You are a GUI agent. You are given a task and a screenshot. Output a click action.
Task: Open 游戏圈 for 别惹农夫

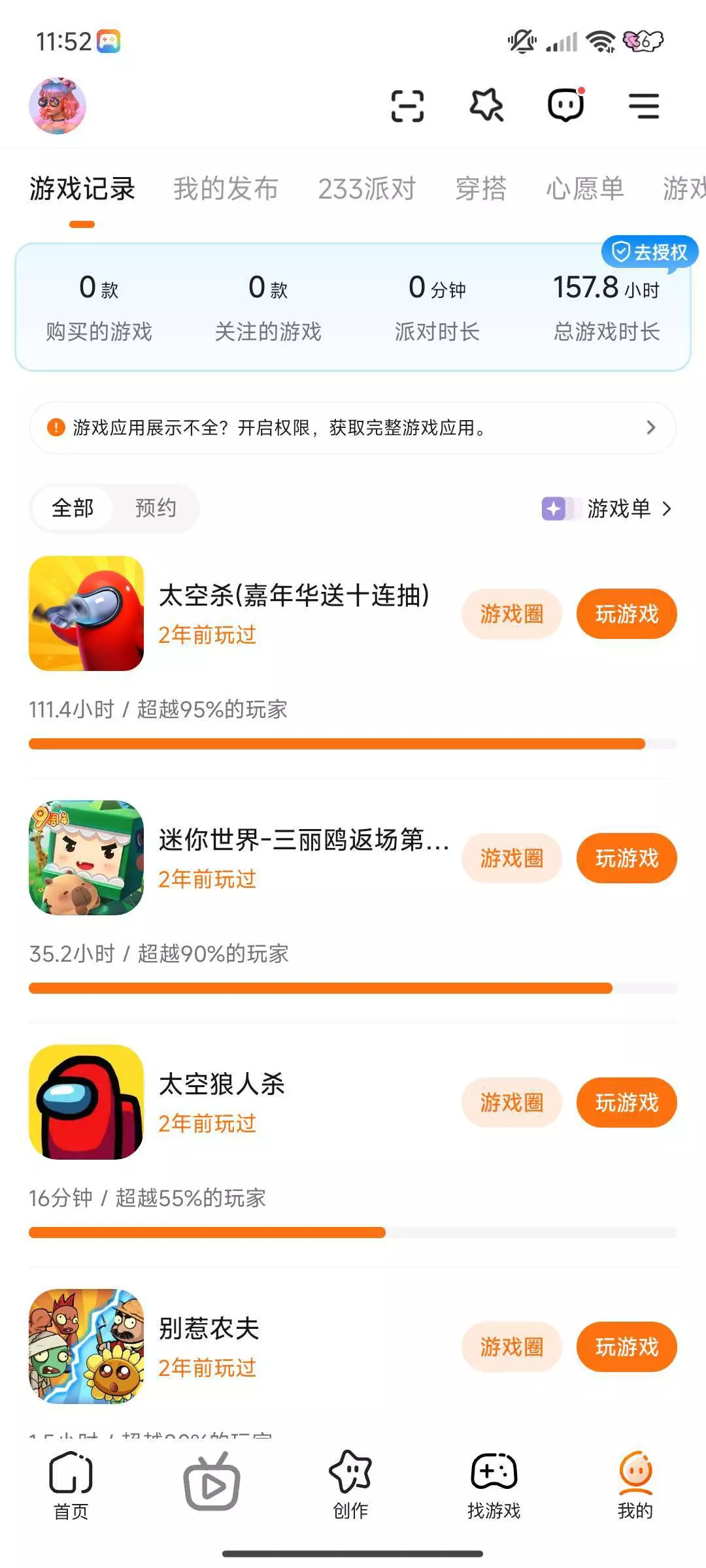click(511, 1347)
